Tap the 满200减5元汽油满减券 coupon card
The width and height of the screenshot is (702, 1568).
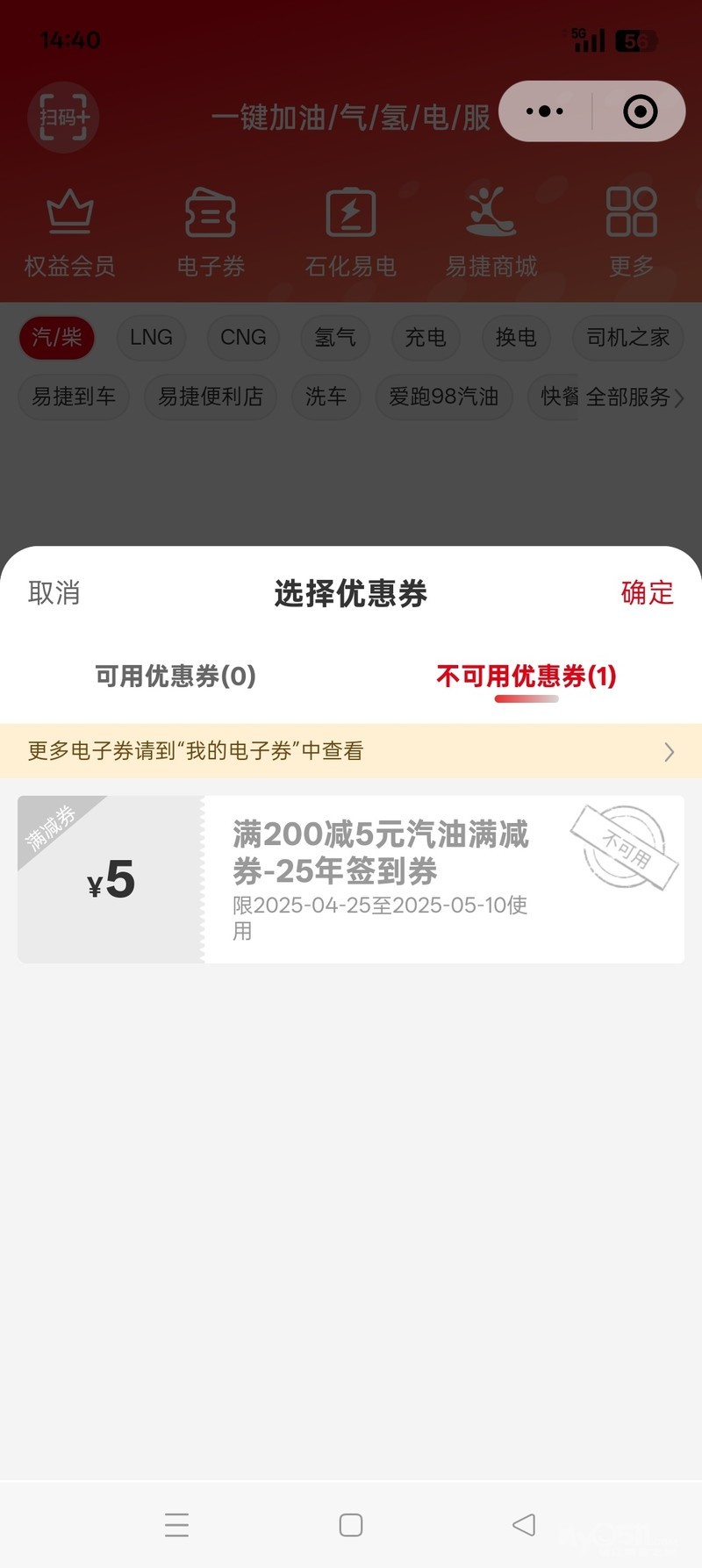[351, 879]
